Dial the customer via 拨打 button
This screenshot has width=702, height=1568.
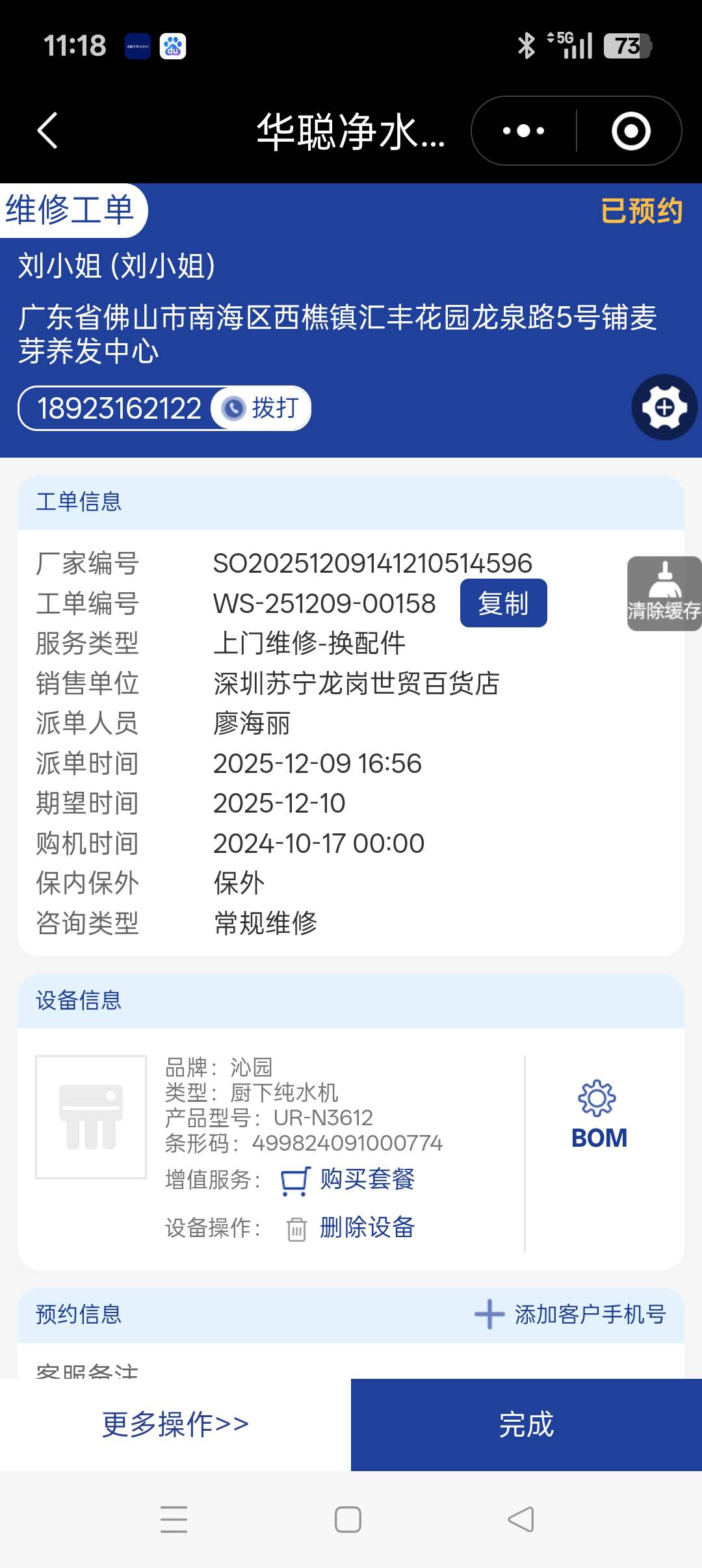pos(261,408)
